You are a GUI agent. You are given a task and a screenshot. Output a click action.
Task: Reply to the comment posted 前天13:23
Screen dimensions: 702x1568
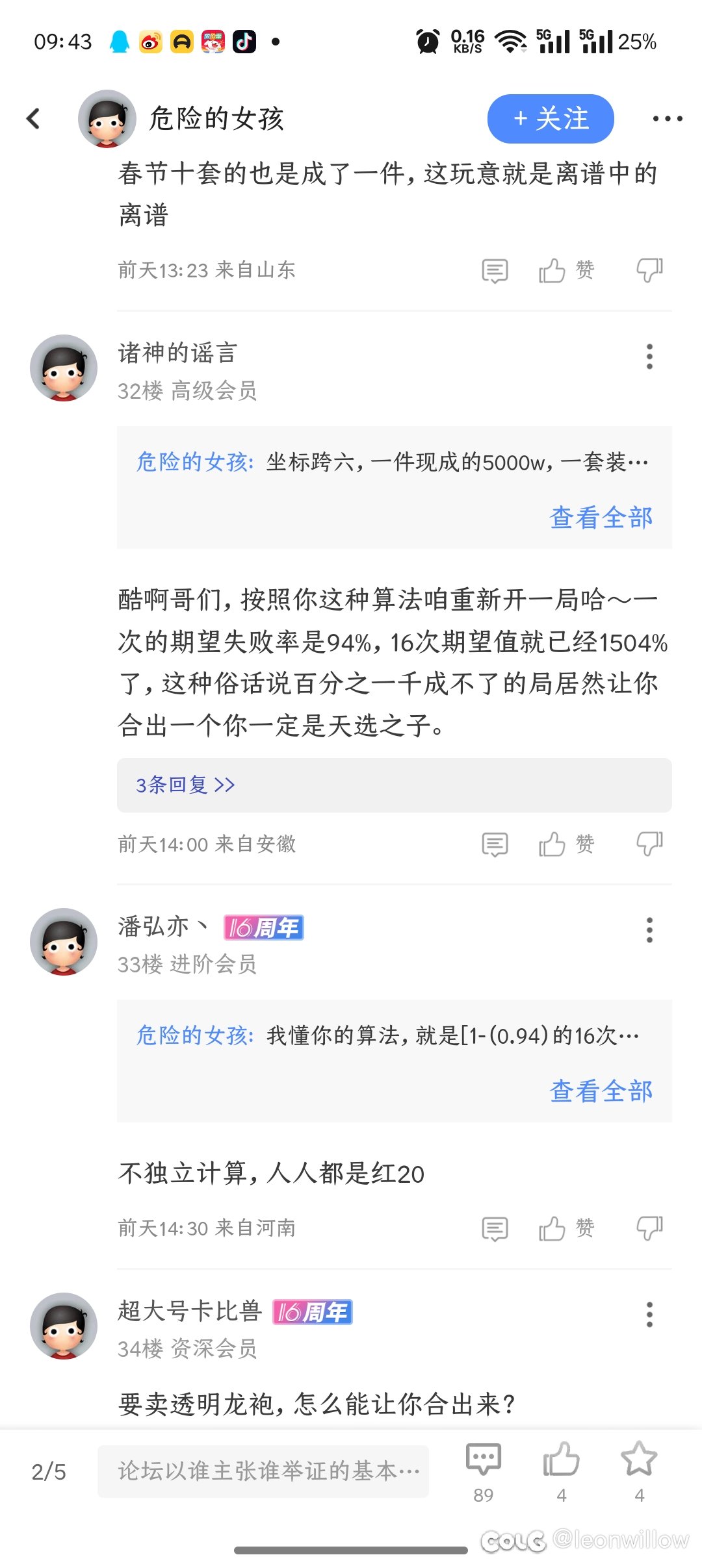(x=495, y=270)
